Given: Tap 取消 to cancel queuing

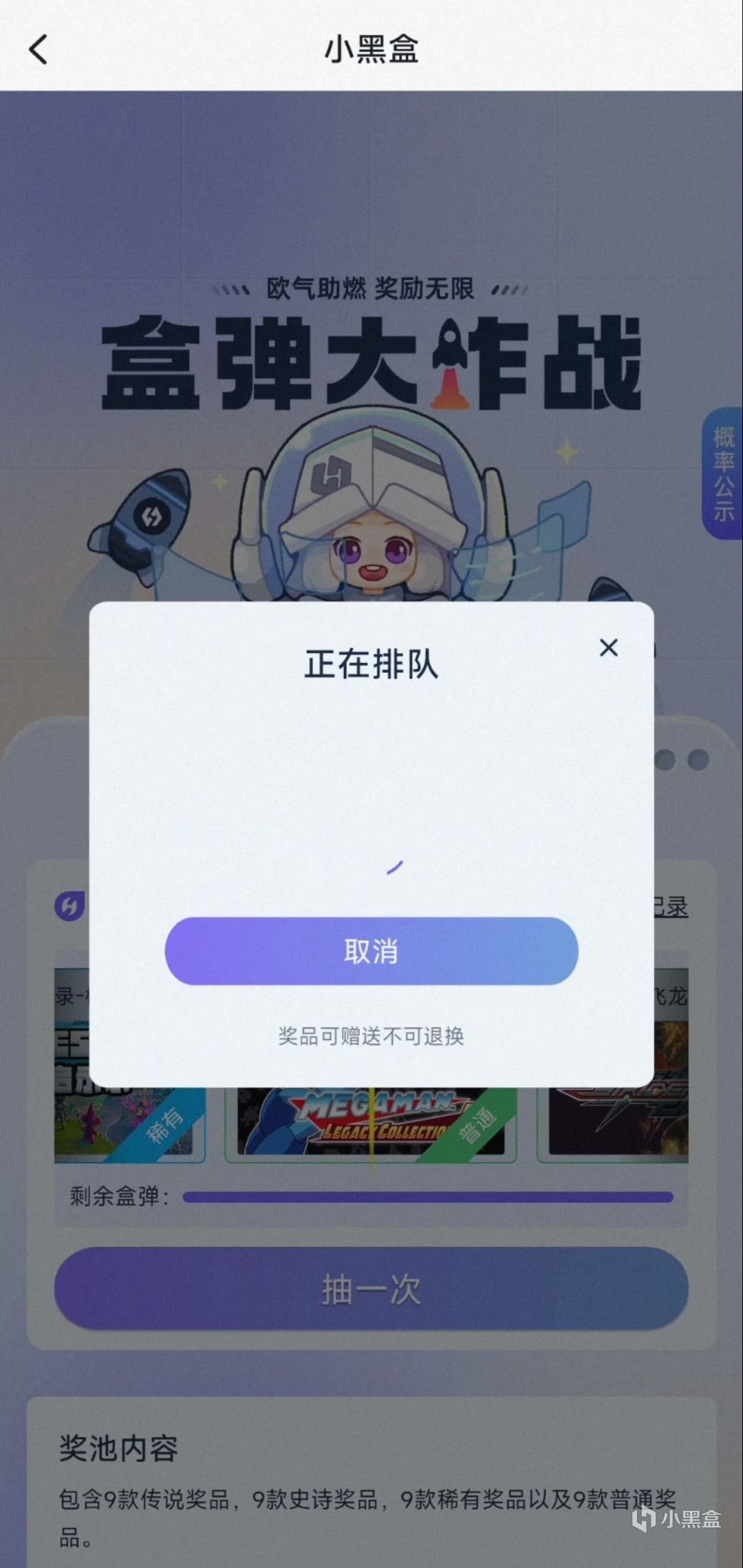Looking at the screenshot, I should [371, 951].
